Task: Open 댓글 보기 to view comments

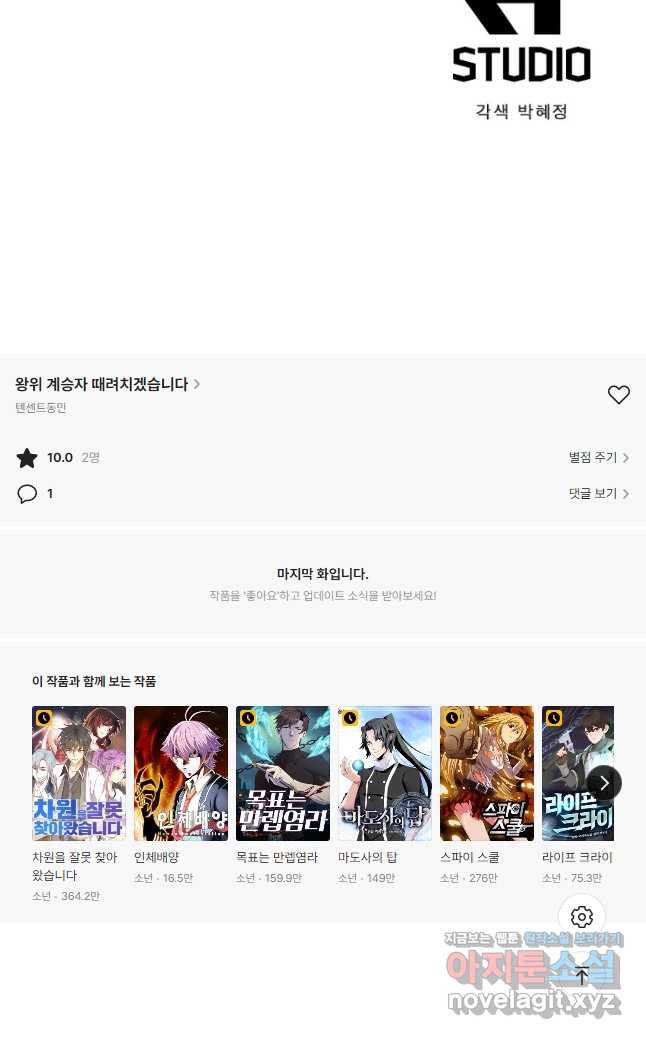Action: 598,494
